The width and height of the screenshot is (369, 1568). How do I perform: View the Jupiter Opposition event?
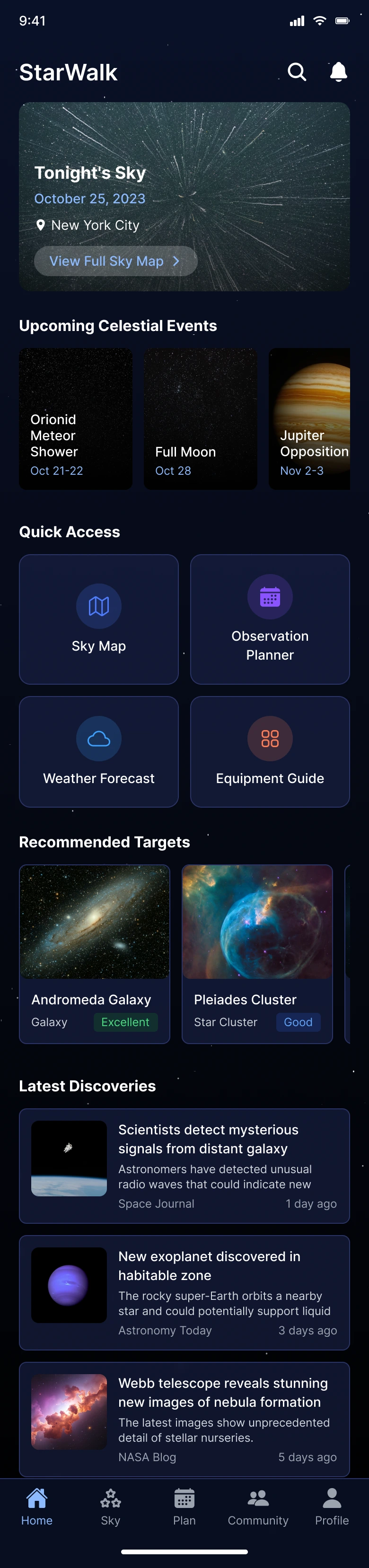[309, 419]
